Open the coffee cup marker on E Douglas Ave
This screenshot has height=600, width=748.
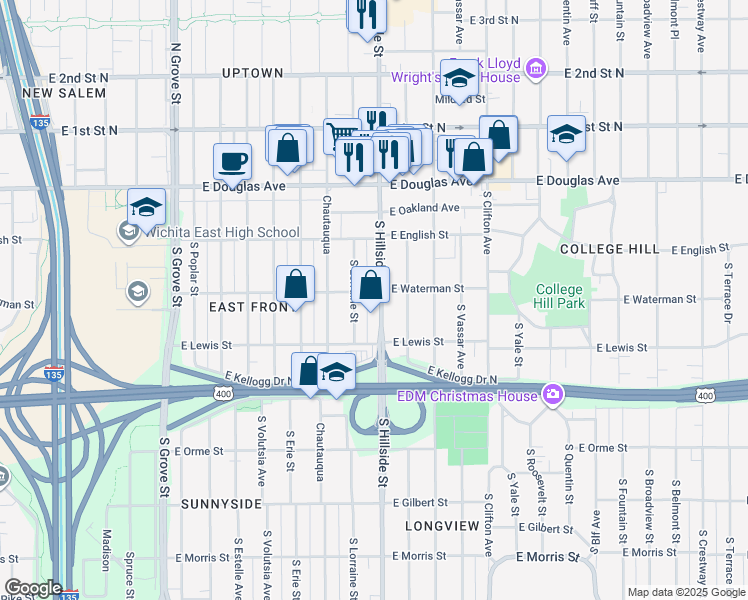coord(233,160)
